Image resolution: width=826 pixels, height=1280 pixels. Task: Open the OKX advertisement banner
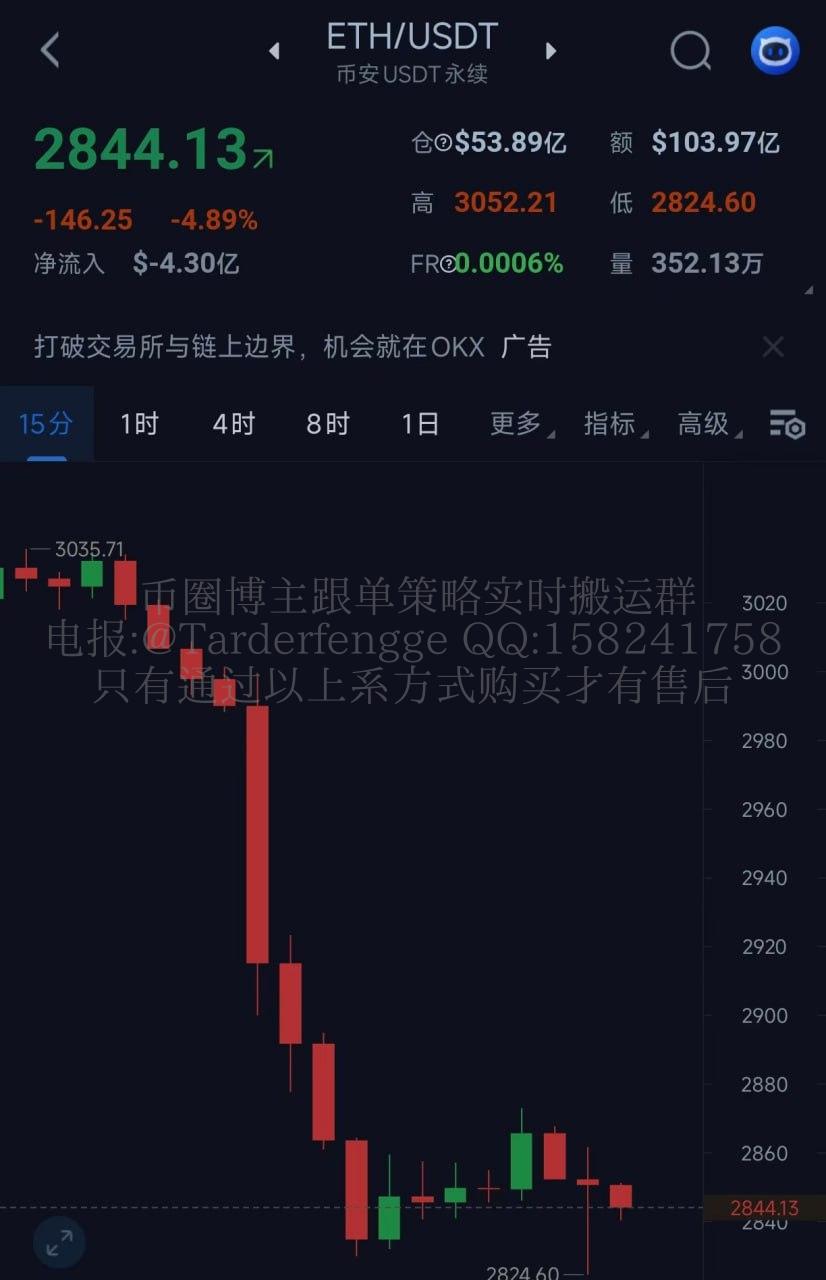(292, 347)
